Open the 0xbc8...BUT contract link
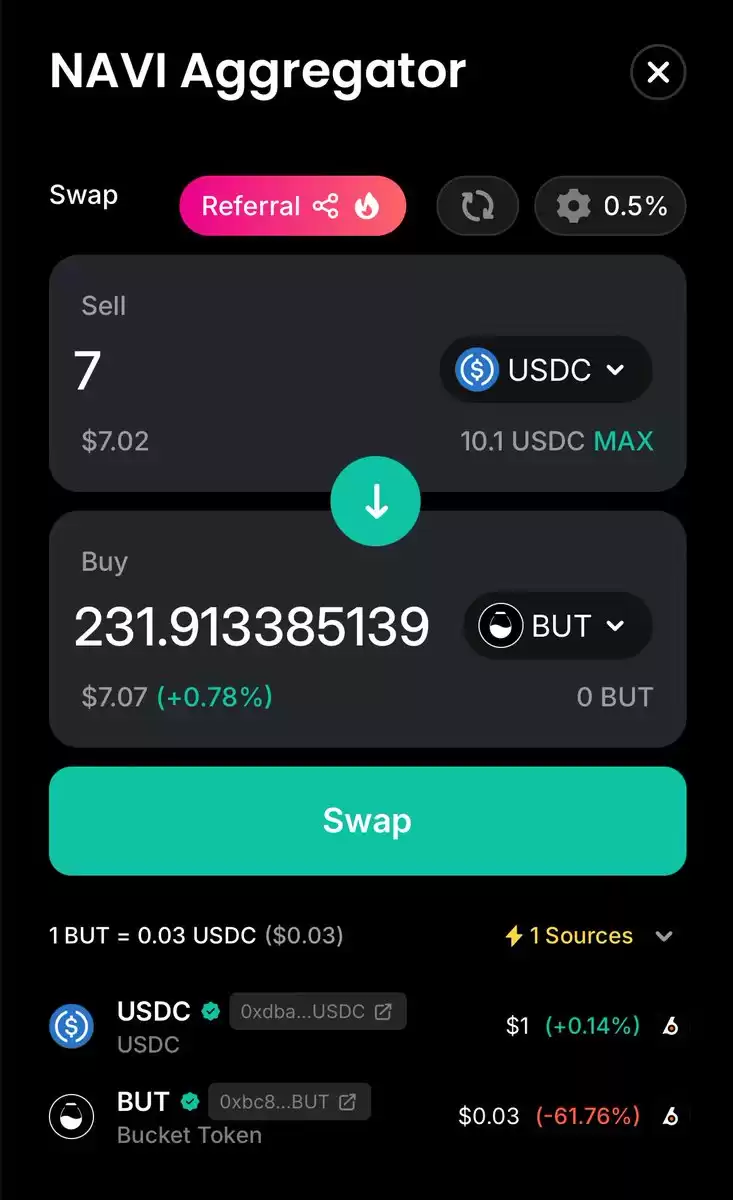Screen dimensions: 733x1200 pos(289,1102)
